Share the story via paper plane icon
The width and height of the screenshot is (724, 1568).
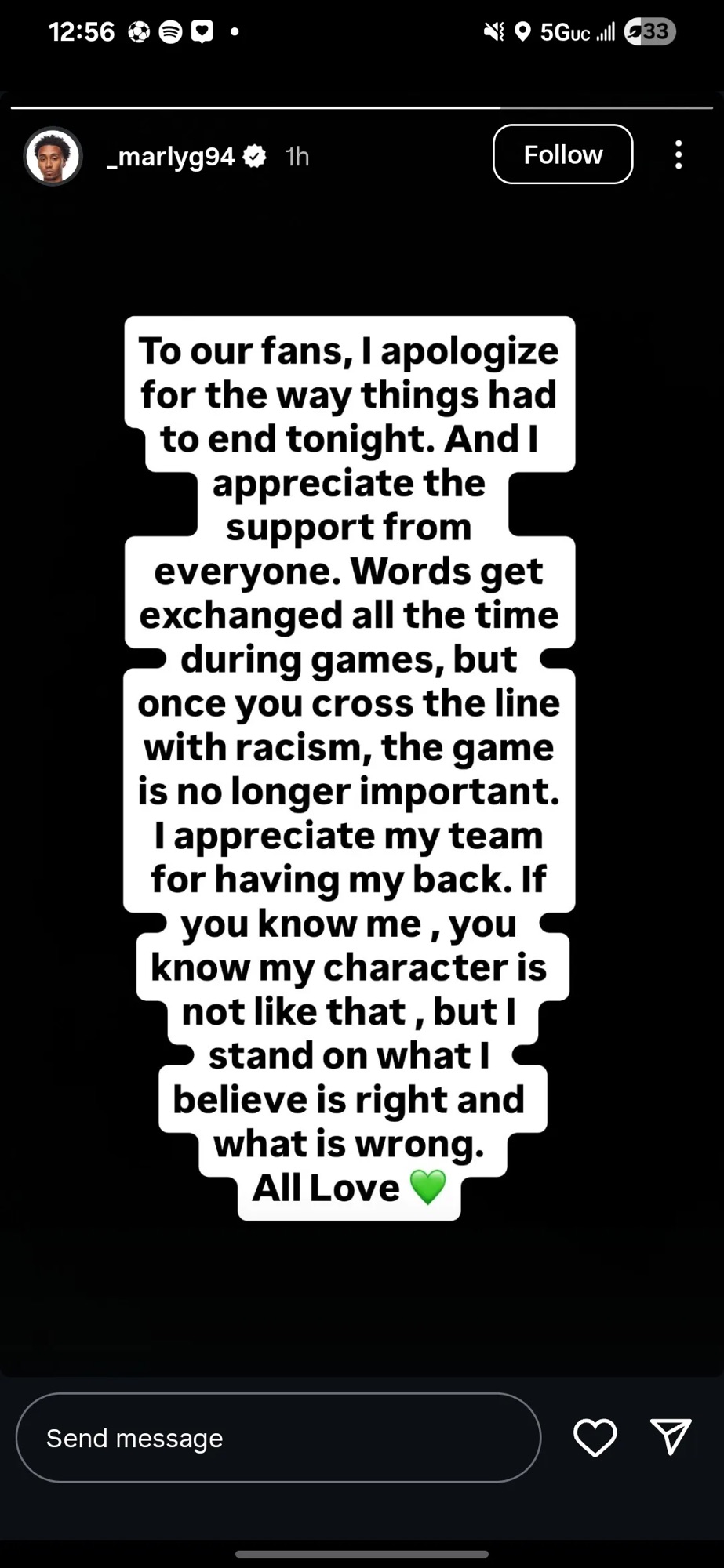[x=671, y=1437]
